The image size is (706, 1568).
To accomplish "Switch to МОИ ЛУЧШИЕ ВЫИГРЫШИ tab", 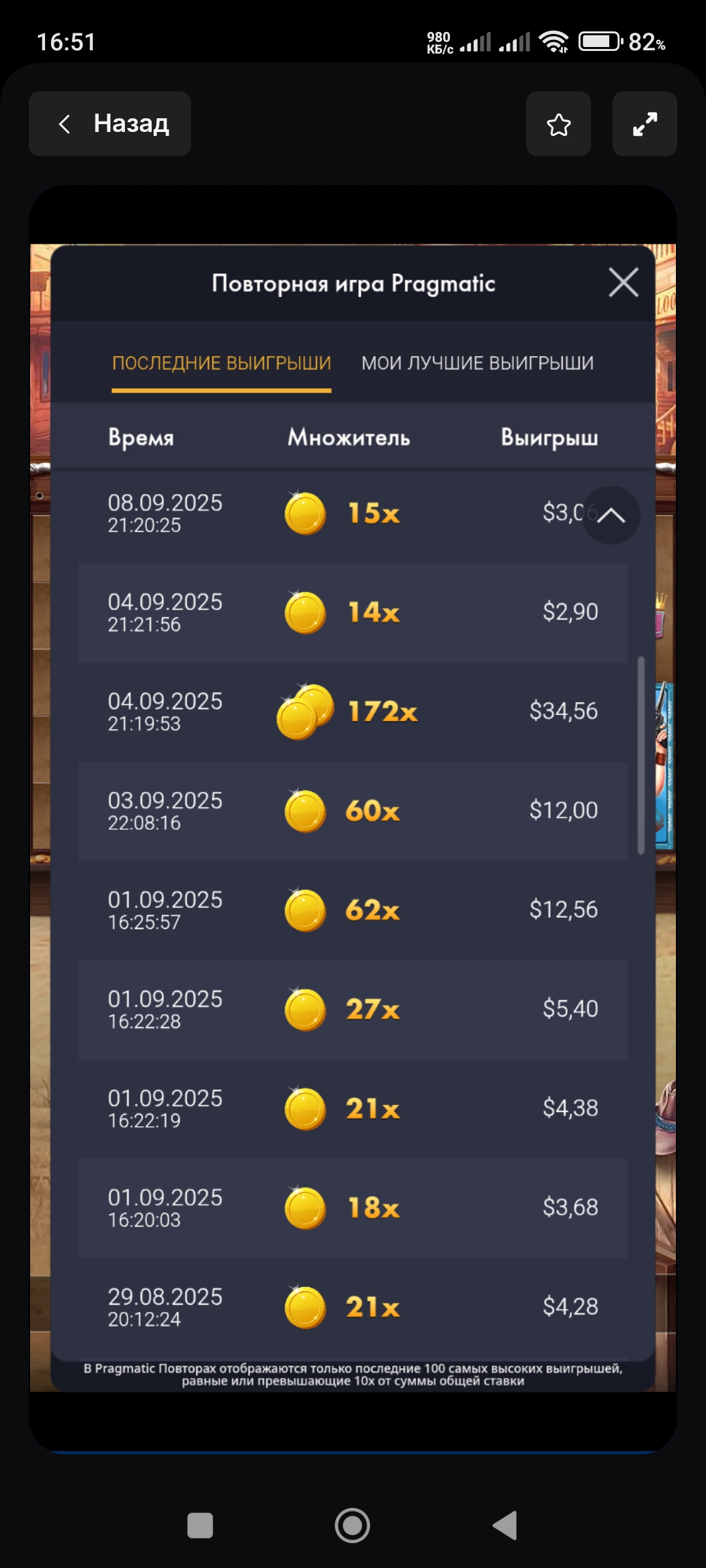I will click(477, 363).
